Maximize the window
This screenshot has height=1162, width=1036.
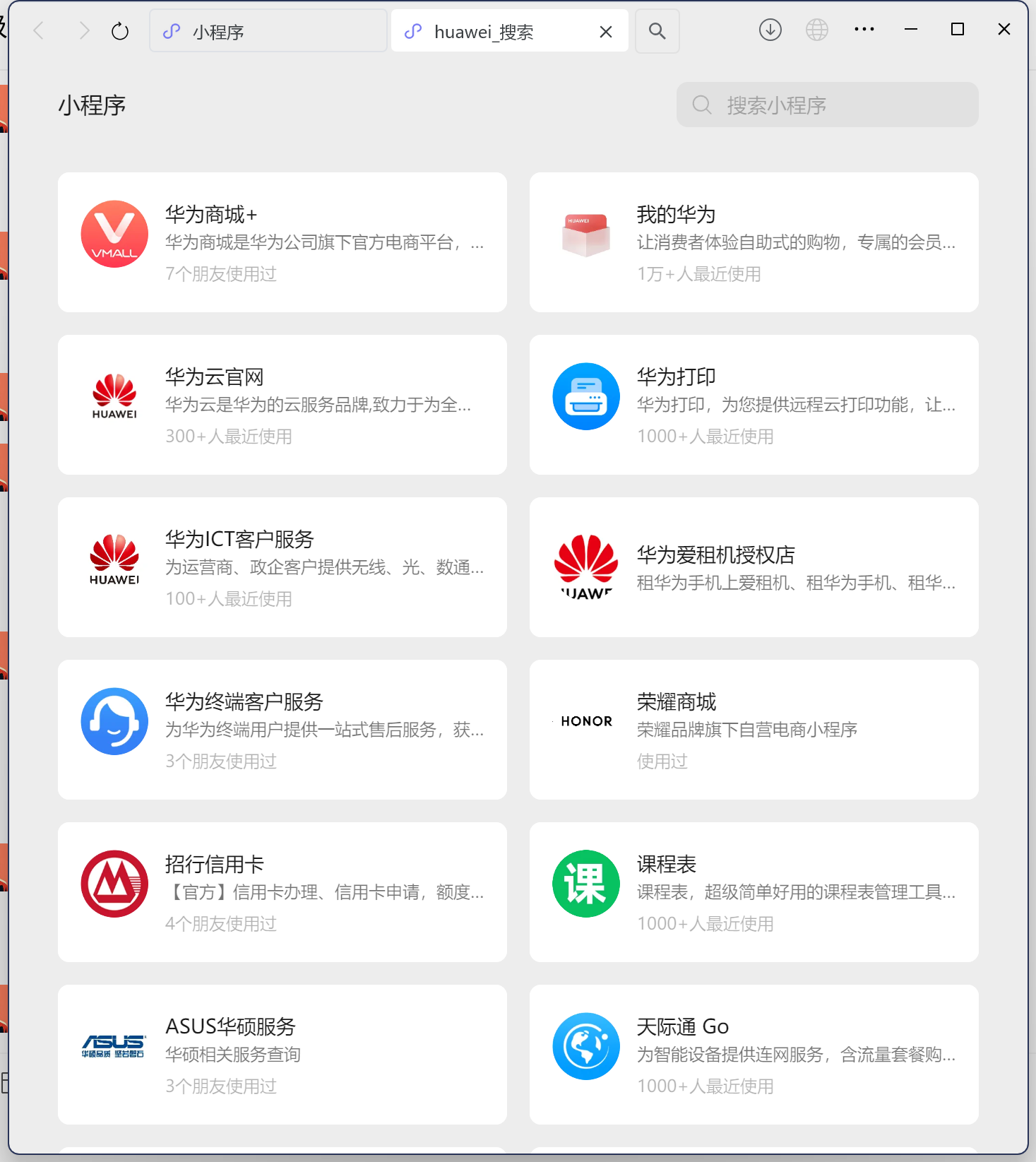(x=957, y=30)
